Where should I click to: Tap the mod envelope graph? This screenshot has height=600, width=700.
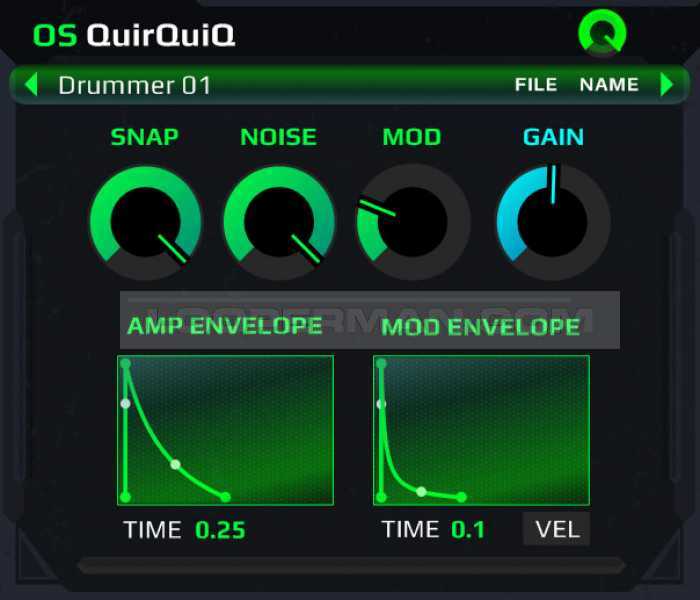click(x=481, y=430)
